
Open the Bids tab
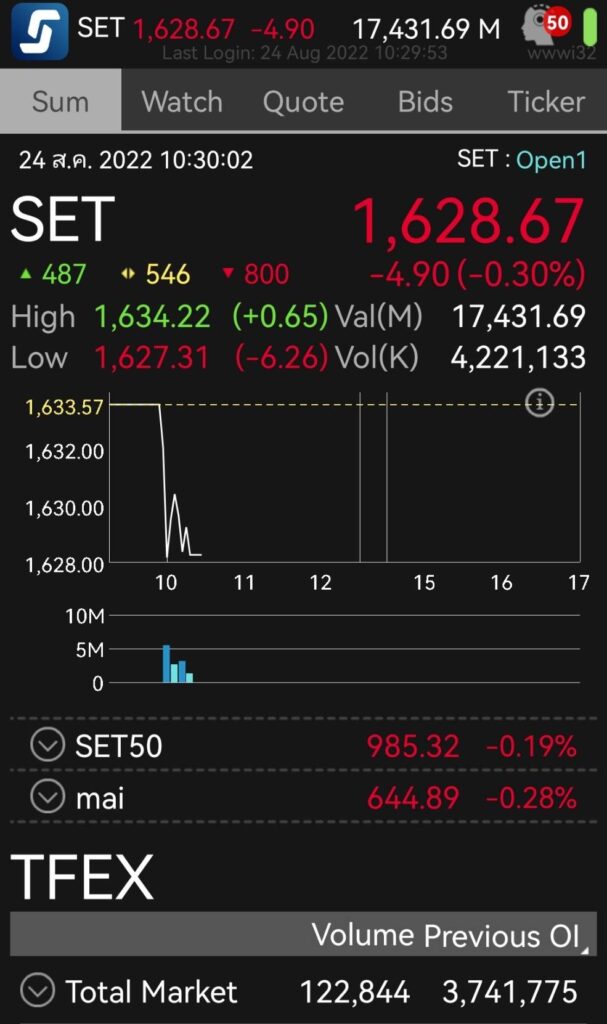pyautogui.click(x=424, y=101)
